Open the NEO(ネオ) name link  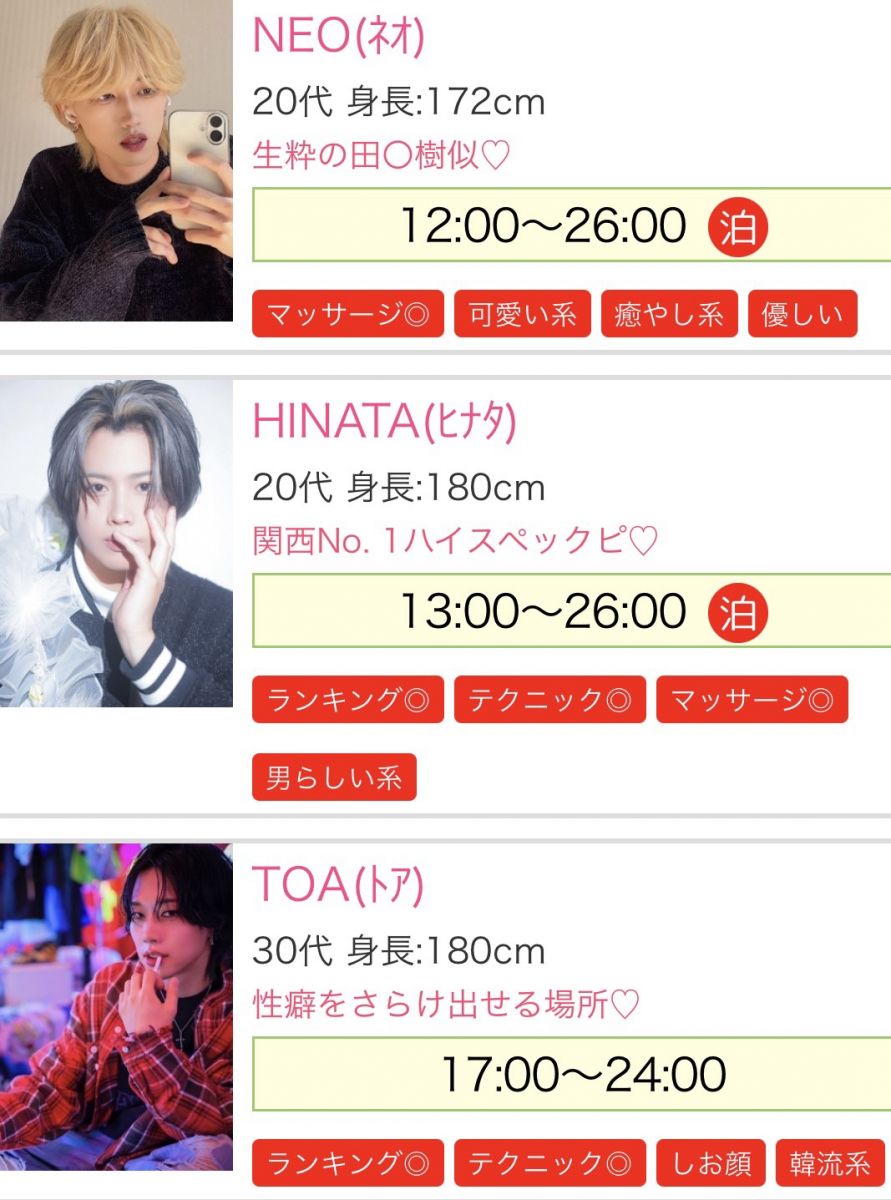click(x=338, y=37)
